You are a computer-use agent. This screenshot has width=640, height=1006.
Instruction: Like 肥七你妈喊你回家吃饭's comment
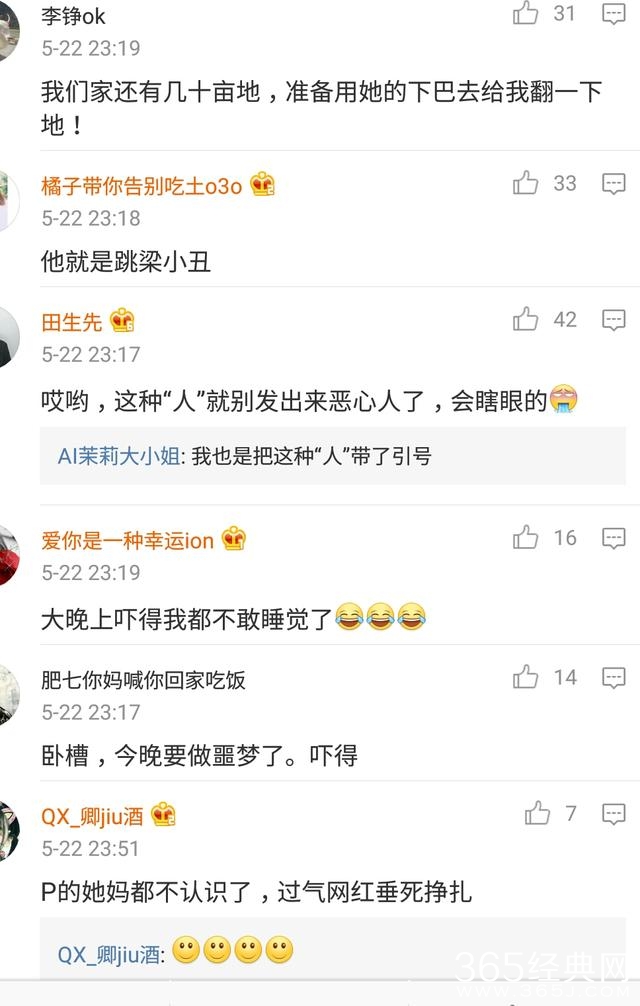(x=526, y=678)
